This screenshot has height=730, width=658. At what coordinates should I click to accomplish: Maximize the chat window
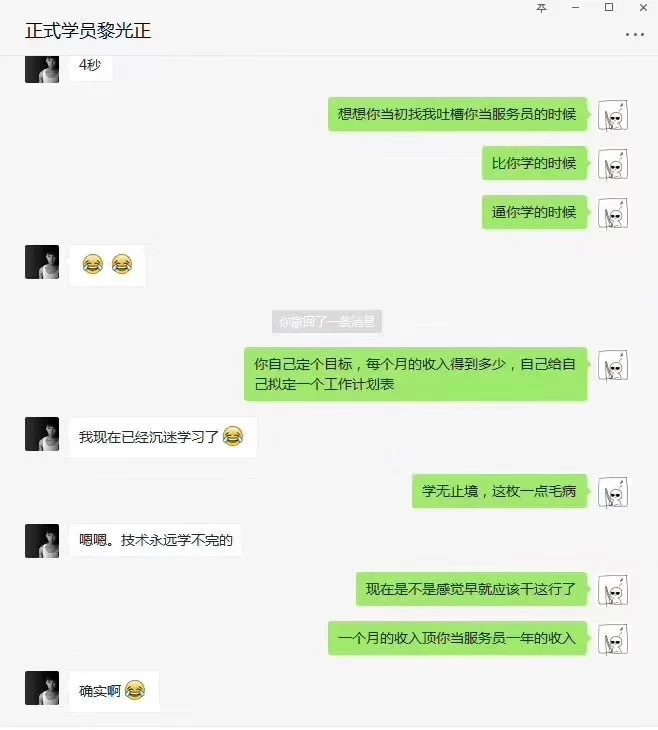click(x=609, y=8)
